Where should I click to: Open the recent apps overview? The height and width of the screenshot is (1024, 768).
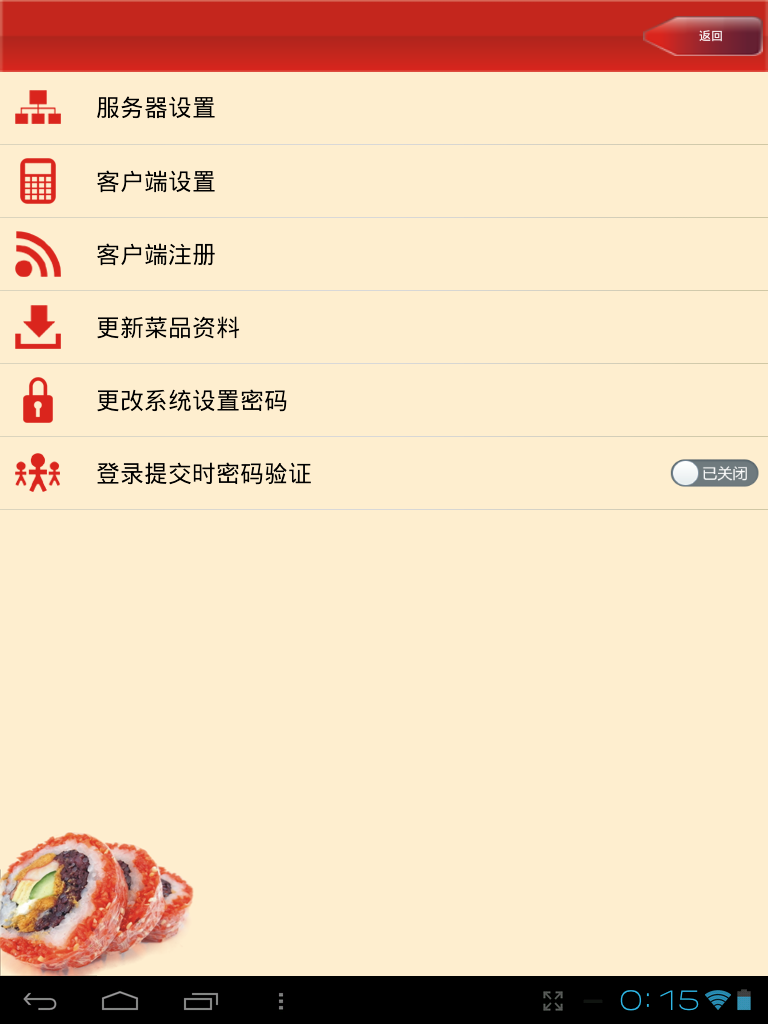coord(201,1001)
